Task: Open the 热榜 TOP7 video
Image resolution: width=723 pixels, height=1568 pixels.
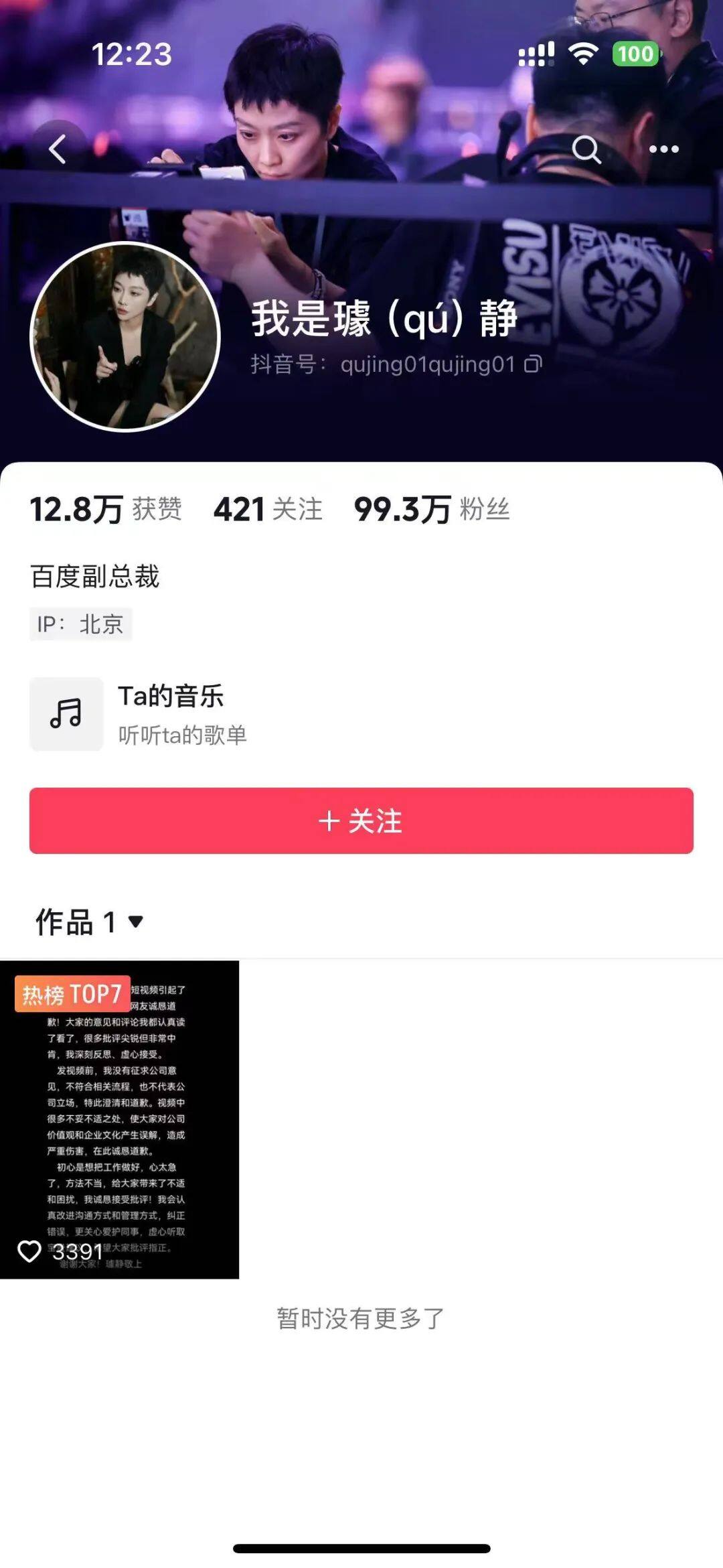Action: (x=119, y=1119)
